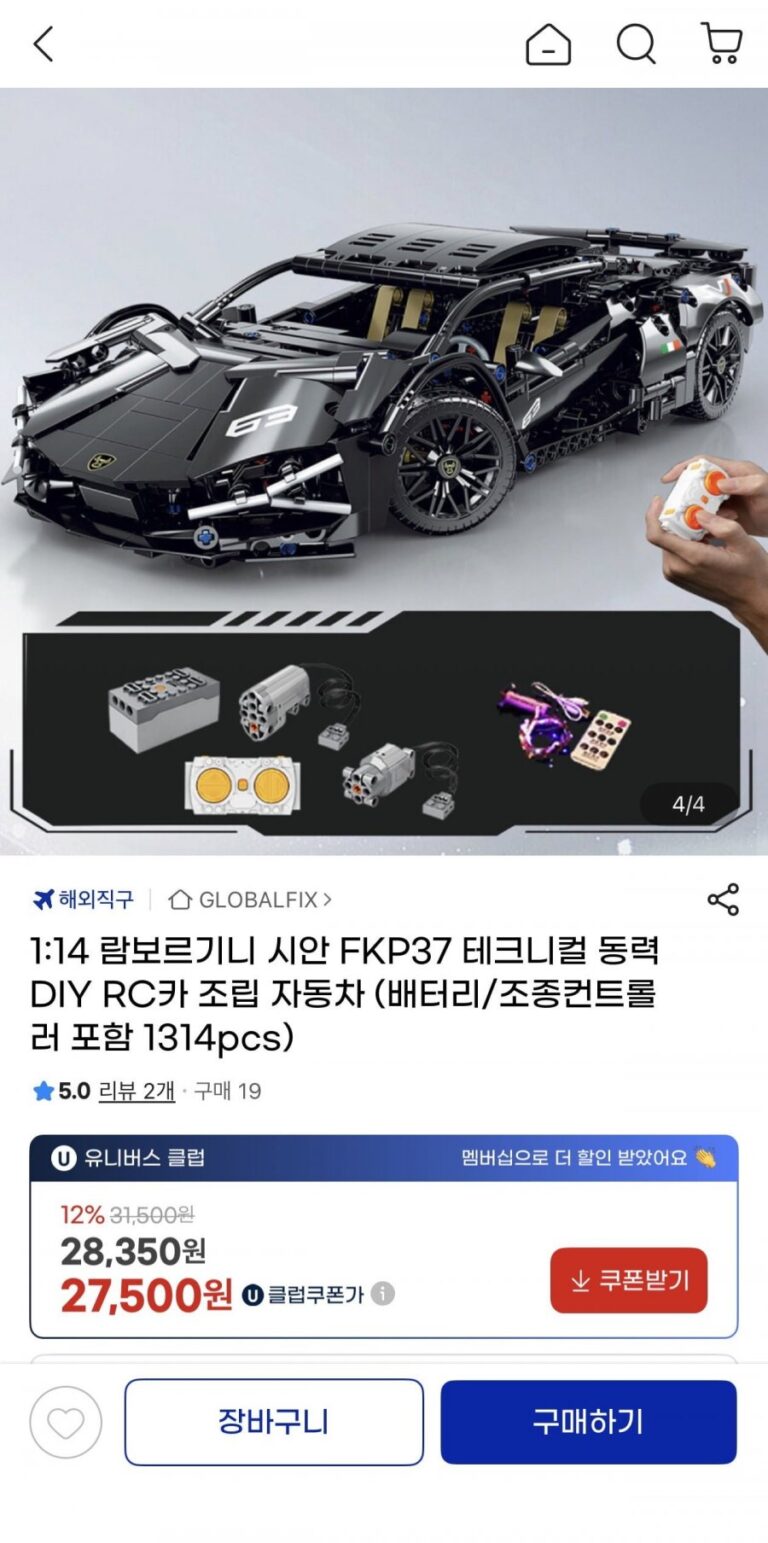Open the GLOBALFIX store link
The image size is (768, 1543).
pyautogui.click(x=251, y=899)
